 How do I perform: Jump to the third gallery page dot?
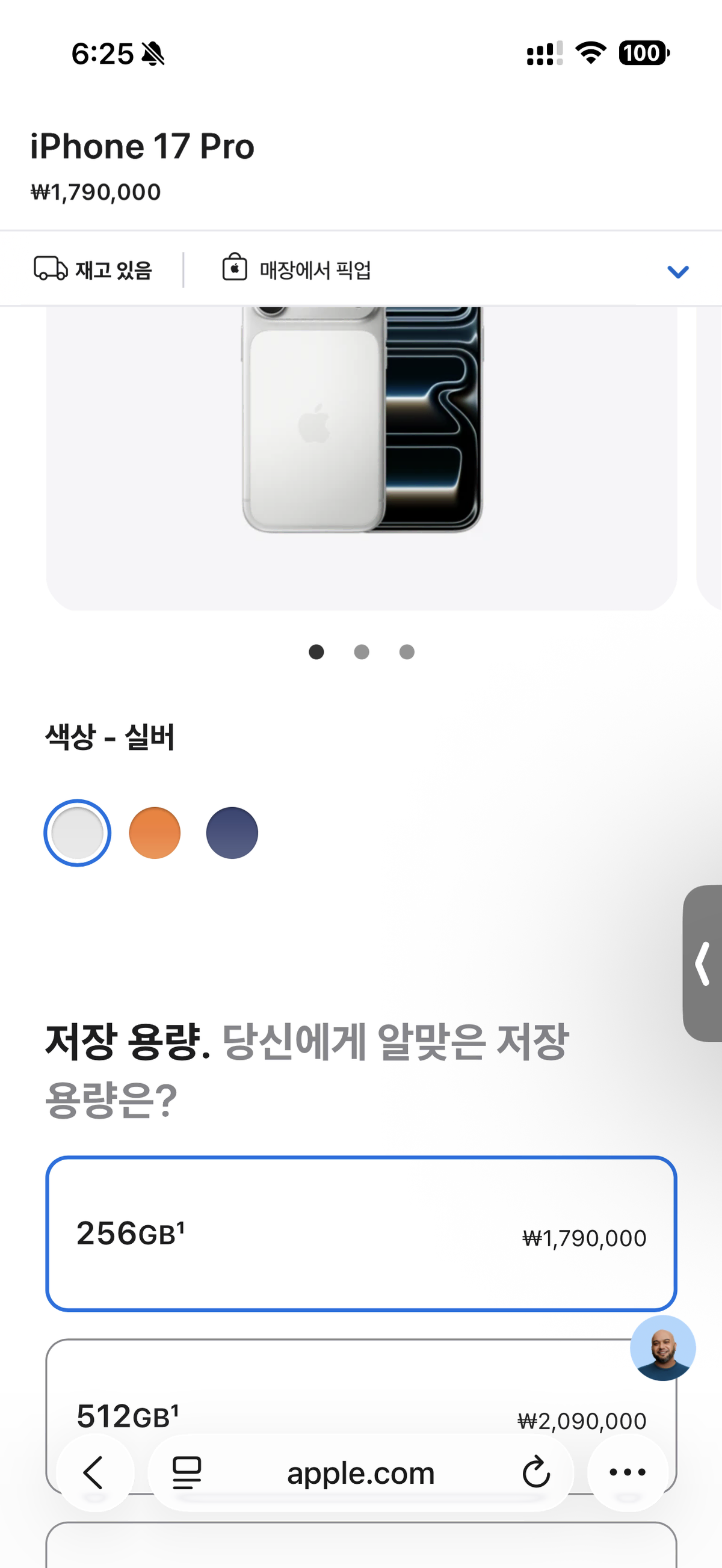[x=407, y=652]
